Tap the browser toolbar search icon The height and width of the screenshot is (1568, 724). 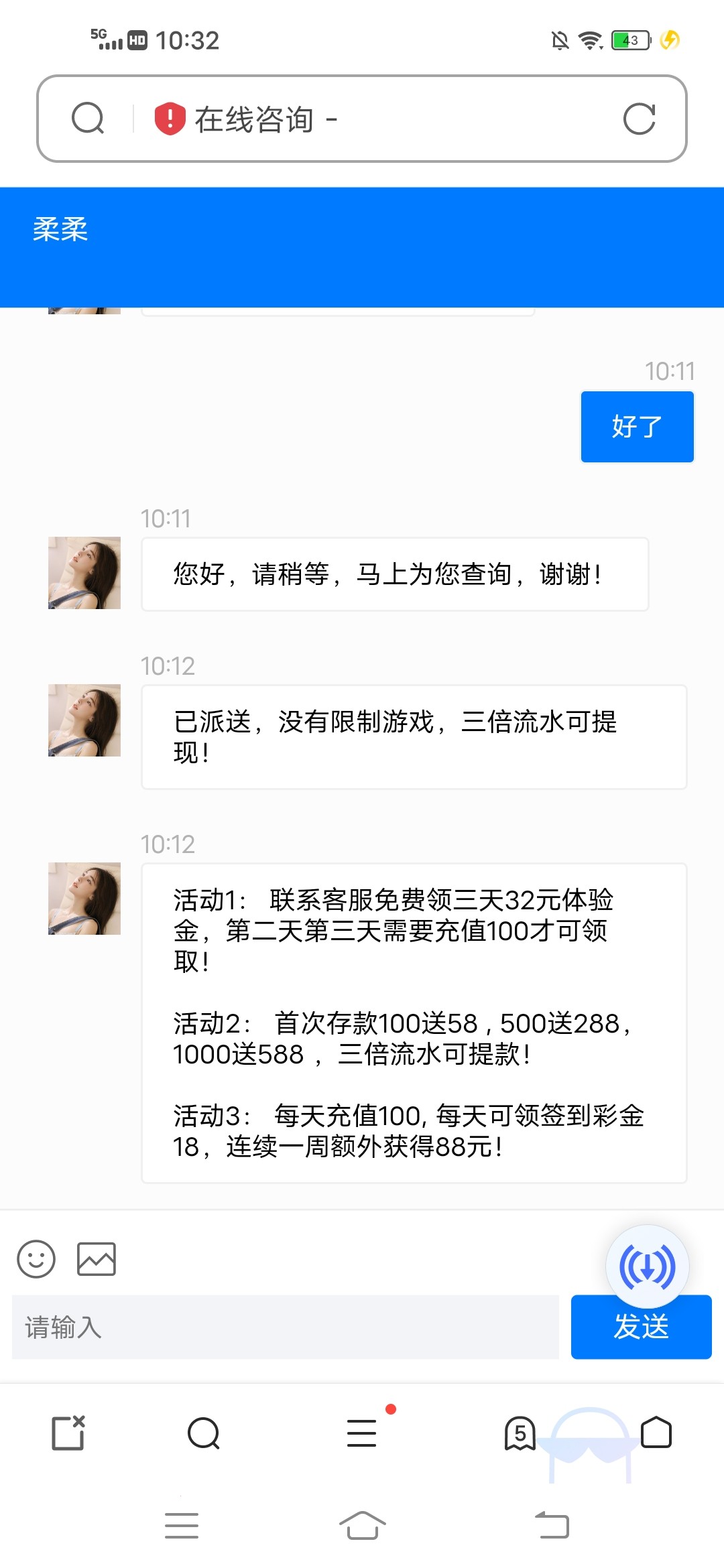(204, 1433)
